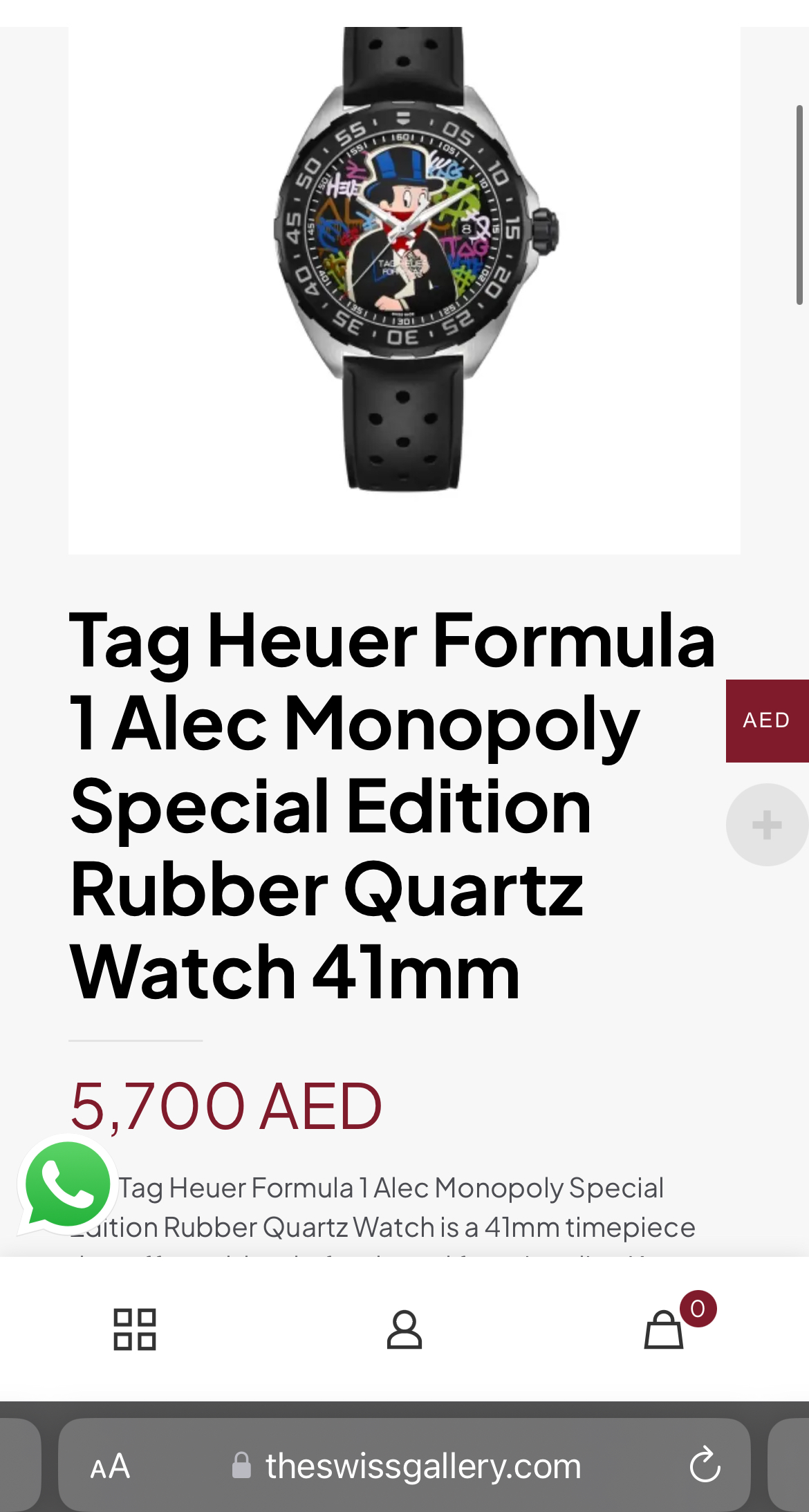The width and height of the screenshot is (809, 1512).
Task: Open the Tag Heuer watch product image
Action: [404, 290]
